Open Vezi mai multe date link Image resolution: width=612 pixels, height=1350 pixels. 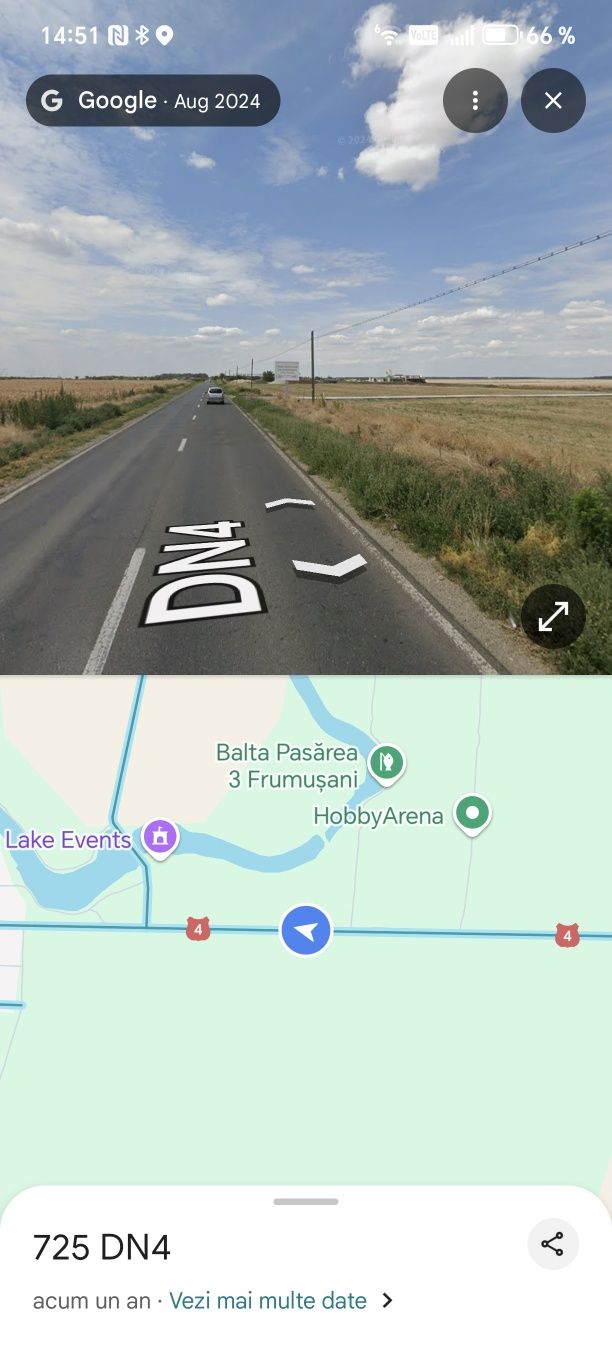[268, 1301]
